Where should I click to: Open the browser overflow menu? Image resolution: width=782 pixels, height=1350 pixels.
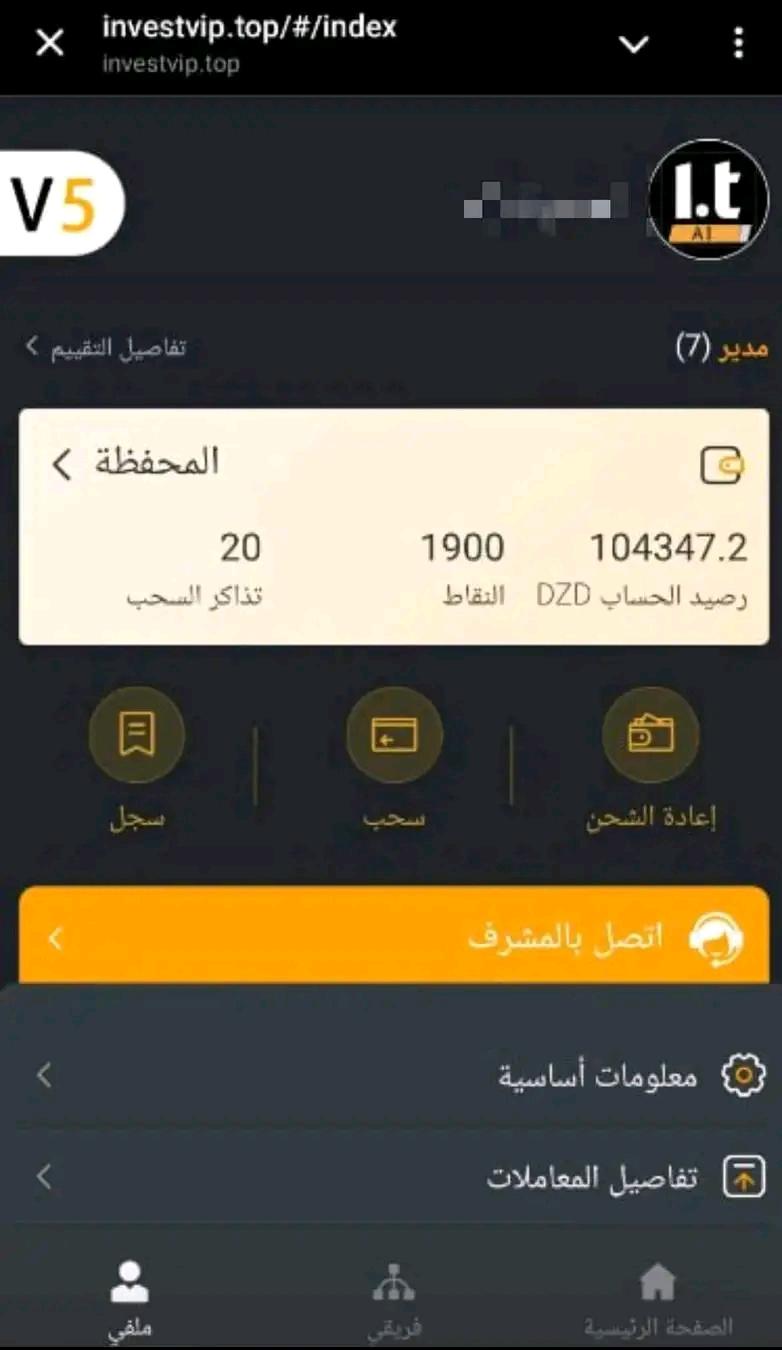[738, 43]
